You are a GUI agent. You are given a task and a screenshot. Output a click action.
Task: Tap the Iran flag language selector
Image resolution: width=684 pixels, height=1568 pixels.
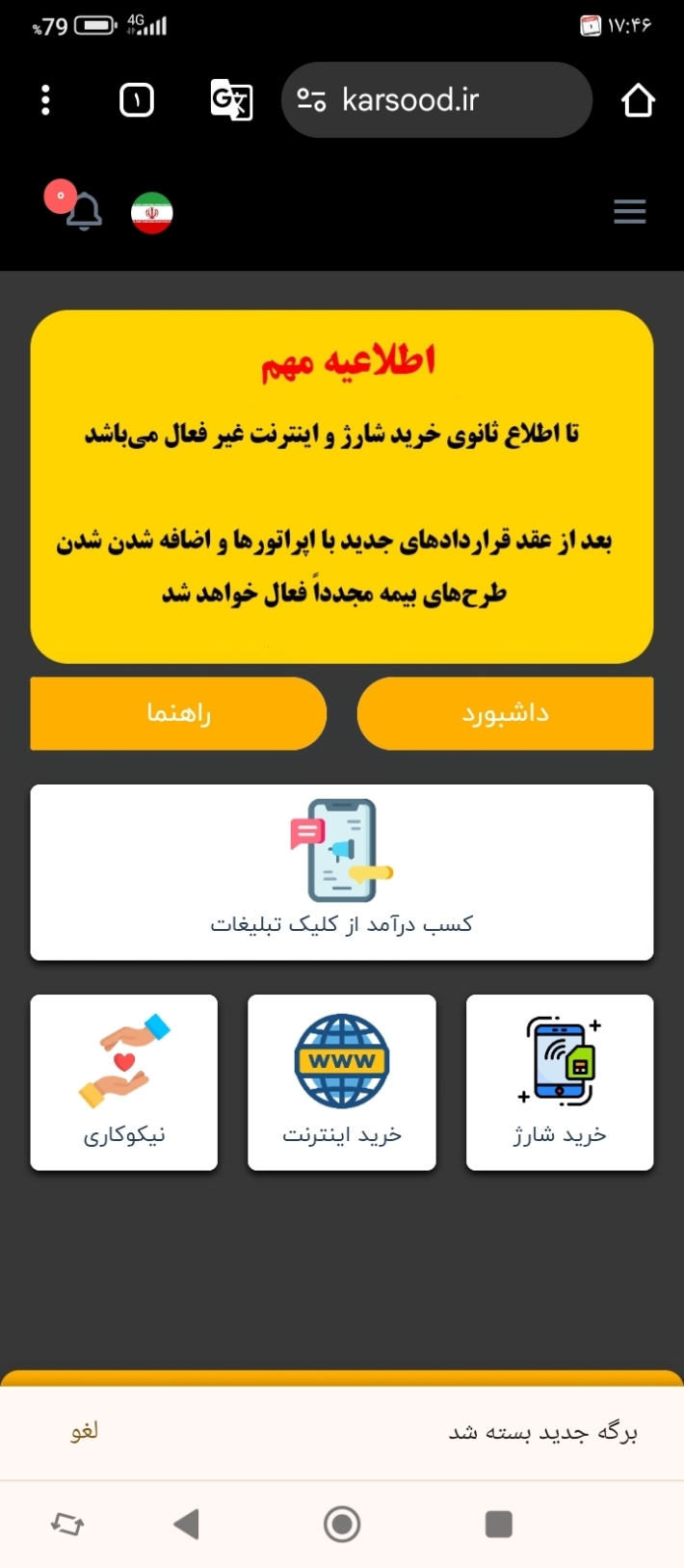tap(152, 213)
